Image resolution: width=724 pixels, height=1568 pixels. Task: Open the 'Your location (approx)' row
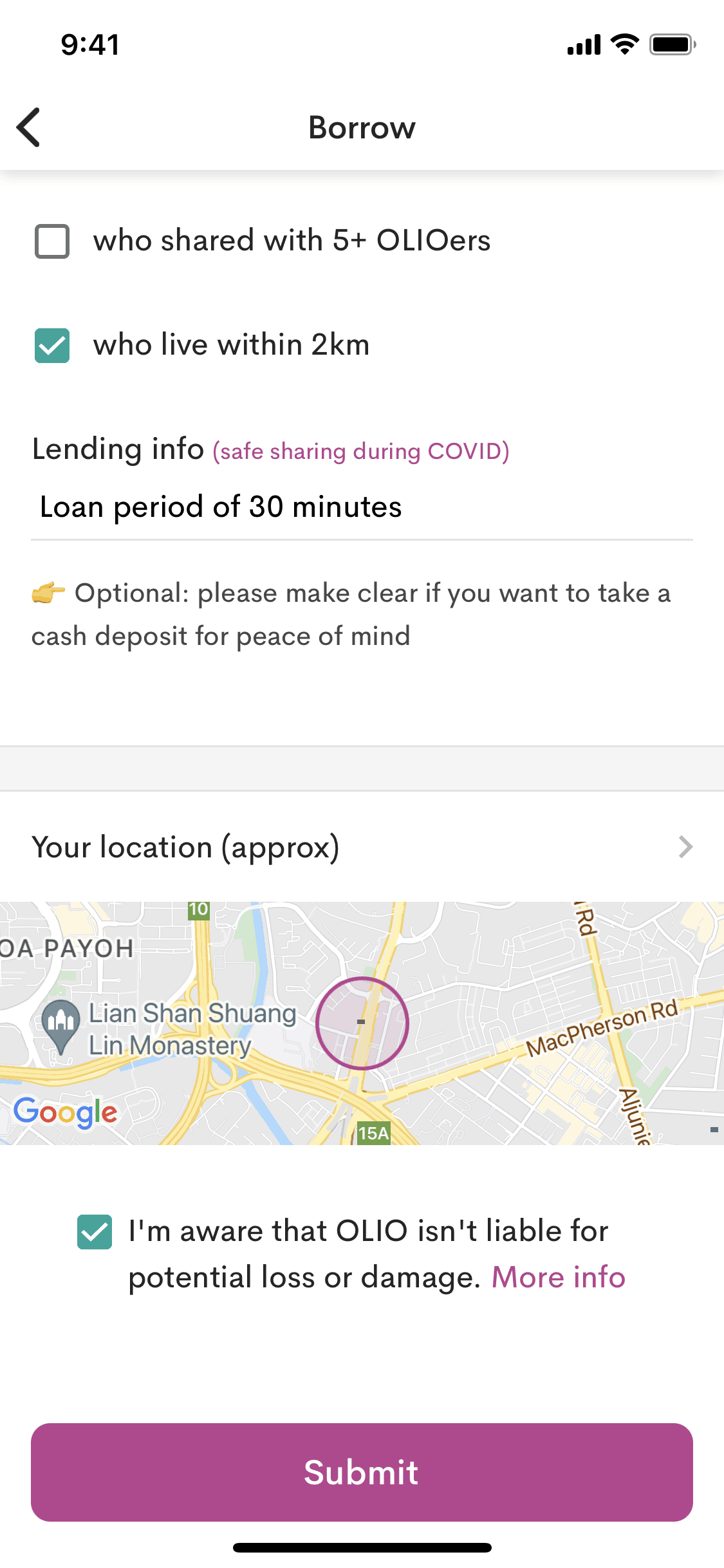click(362, 847)
